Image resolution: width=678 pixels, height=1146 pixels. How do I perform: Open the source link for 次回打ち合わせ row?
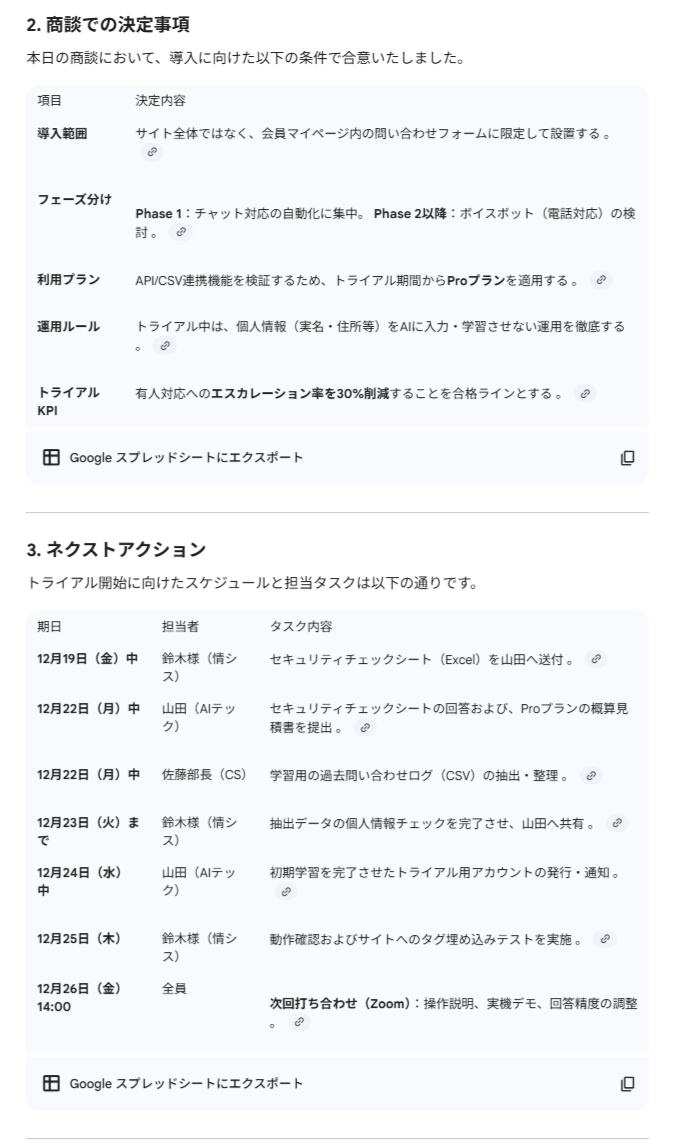click(299, 1022)
